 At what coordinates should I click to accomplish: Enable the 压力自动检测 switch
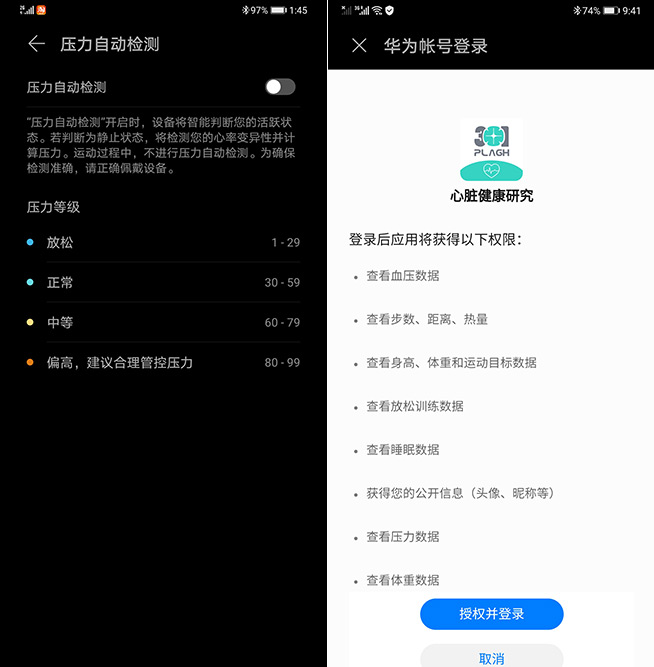[x=280, y=87]
